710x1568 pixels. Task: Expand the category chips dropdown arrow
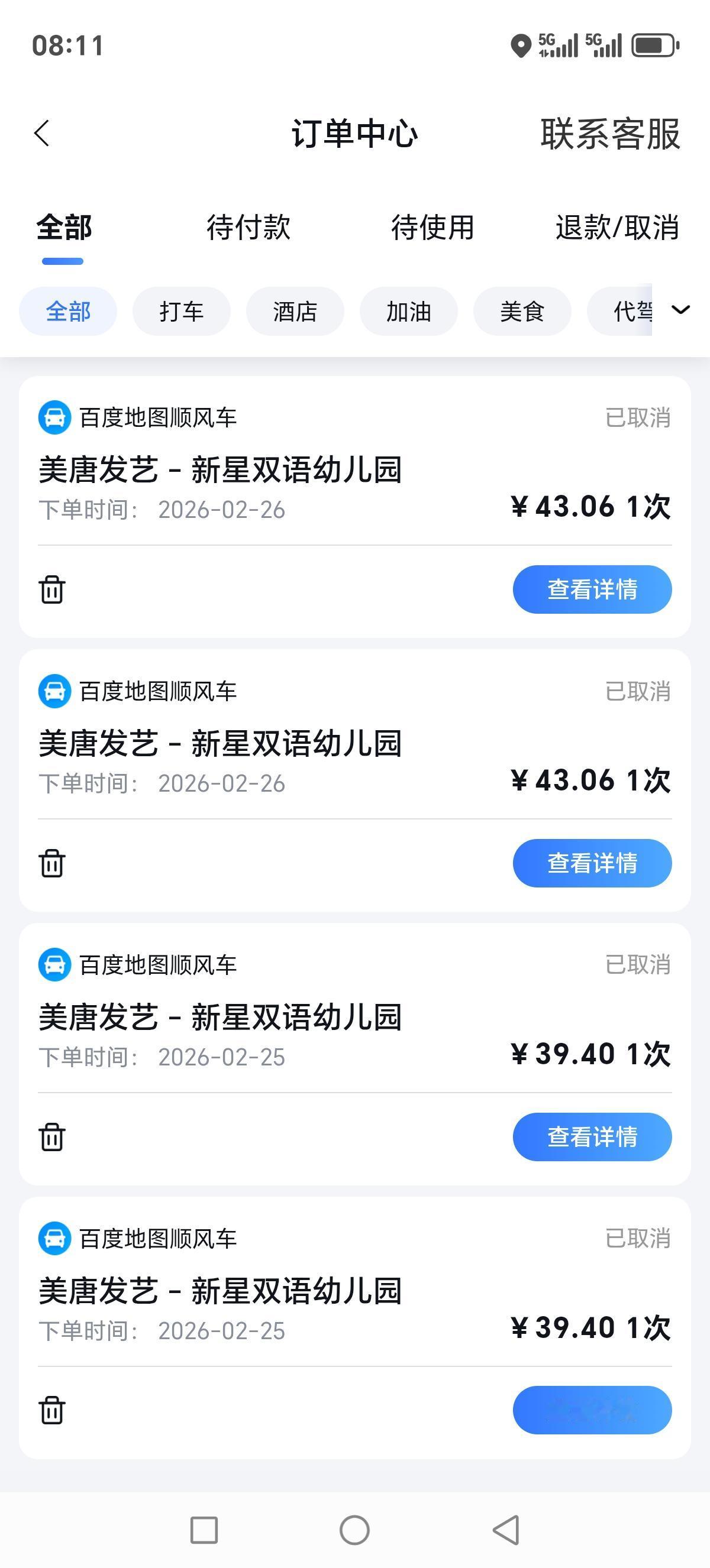tap(680, 310)
